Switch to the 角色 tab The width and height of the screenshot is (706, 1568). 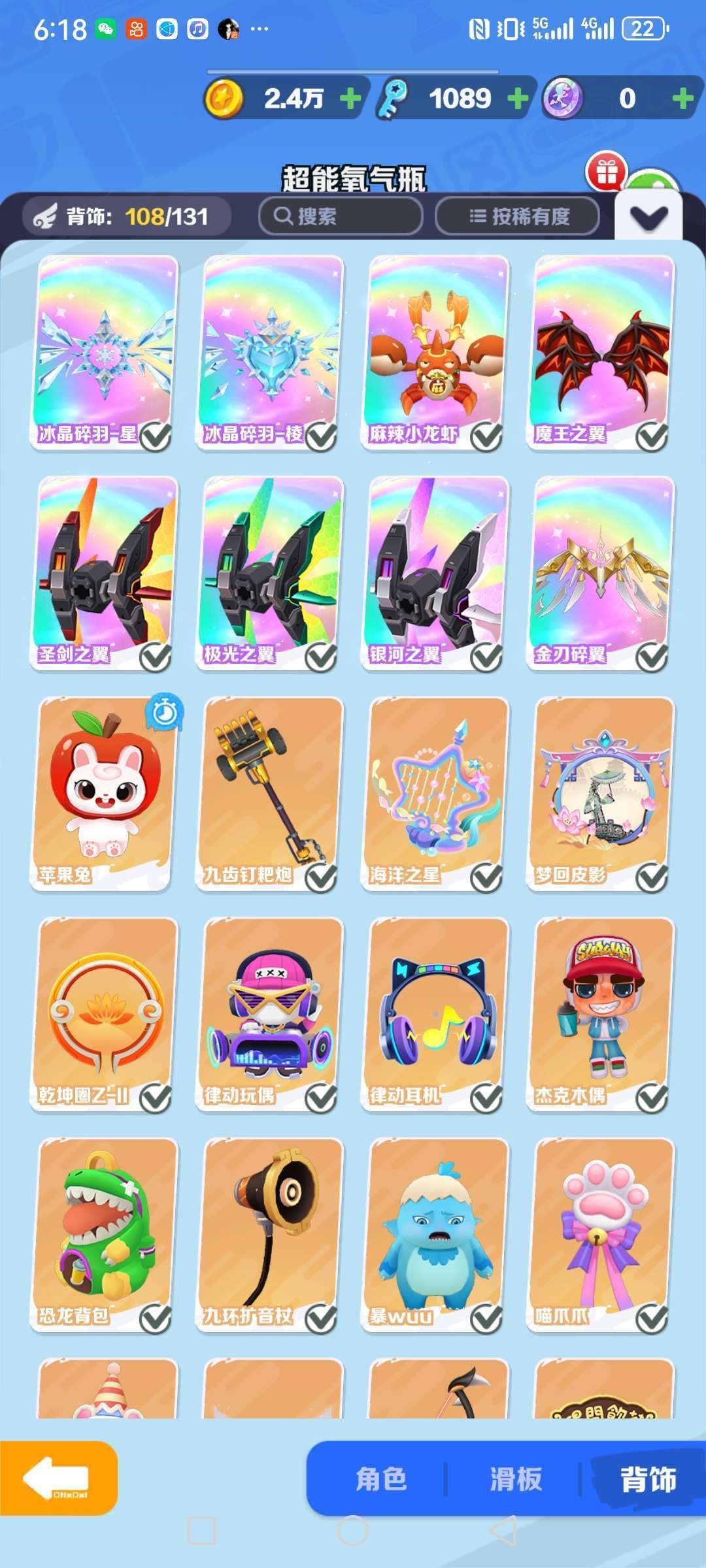tap(381, 1478)
